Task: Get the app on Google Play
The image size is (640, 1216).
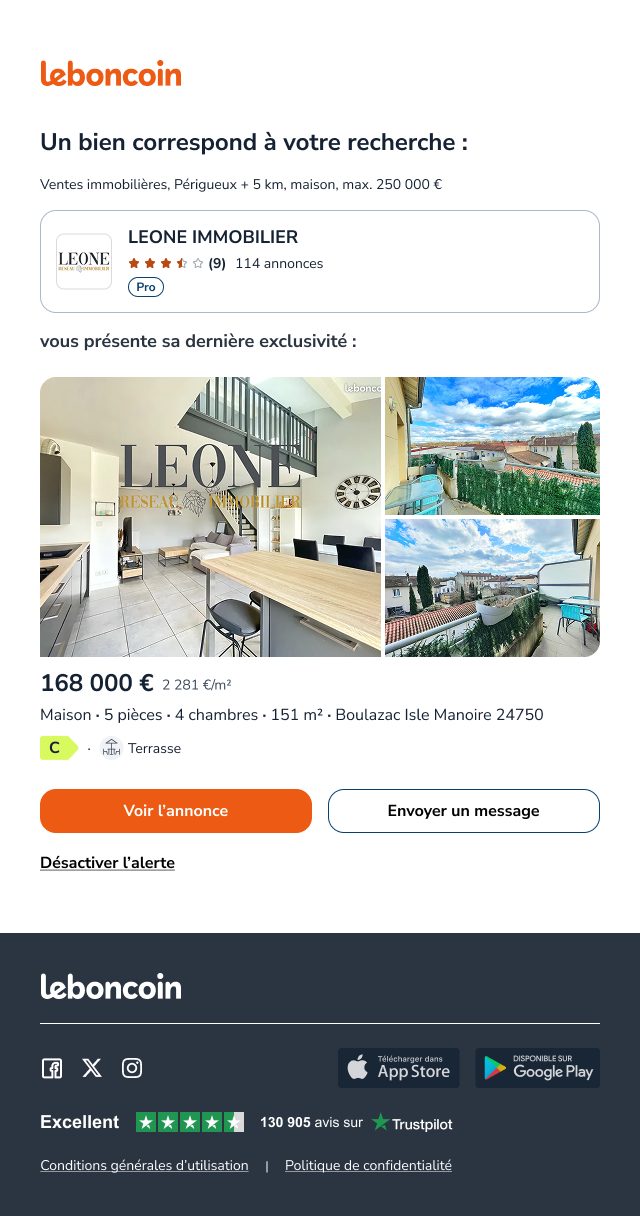Action: pos(538,1068)
